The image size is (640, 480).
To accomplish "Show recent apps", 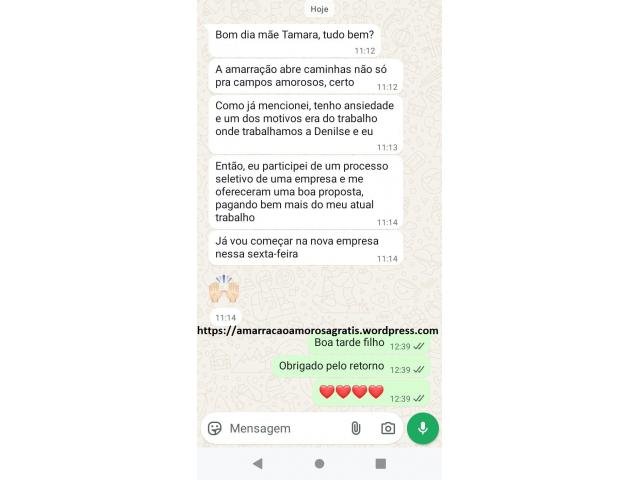I will point(380,463).
